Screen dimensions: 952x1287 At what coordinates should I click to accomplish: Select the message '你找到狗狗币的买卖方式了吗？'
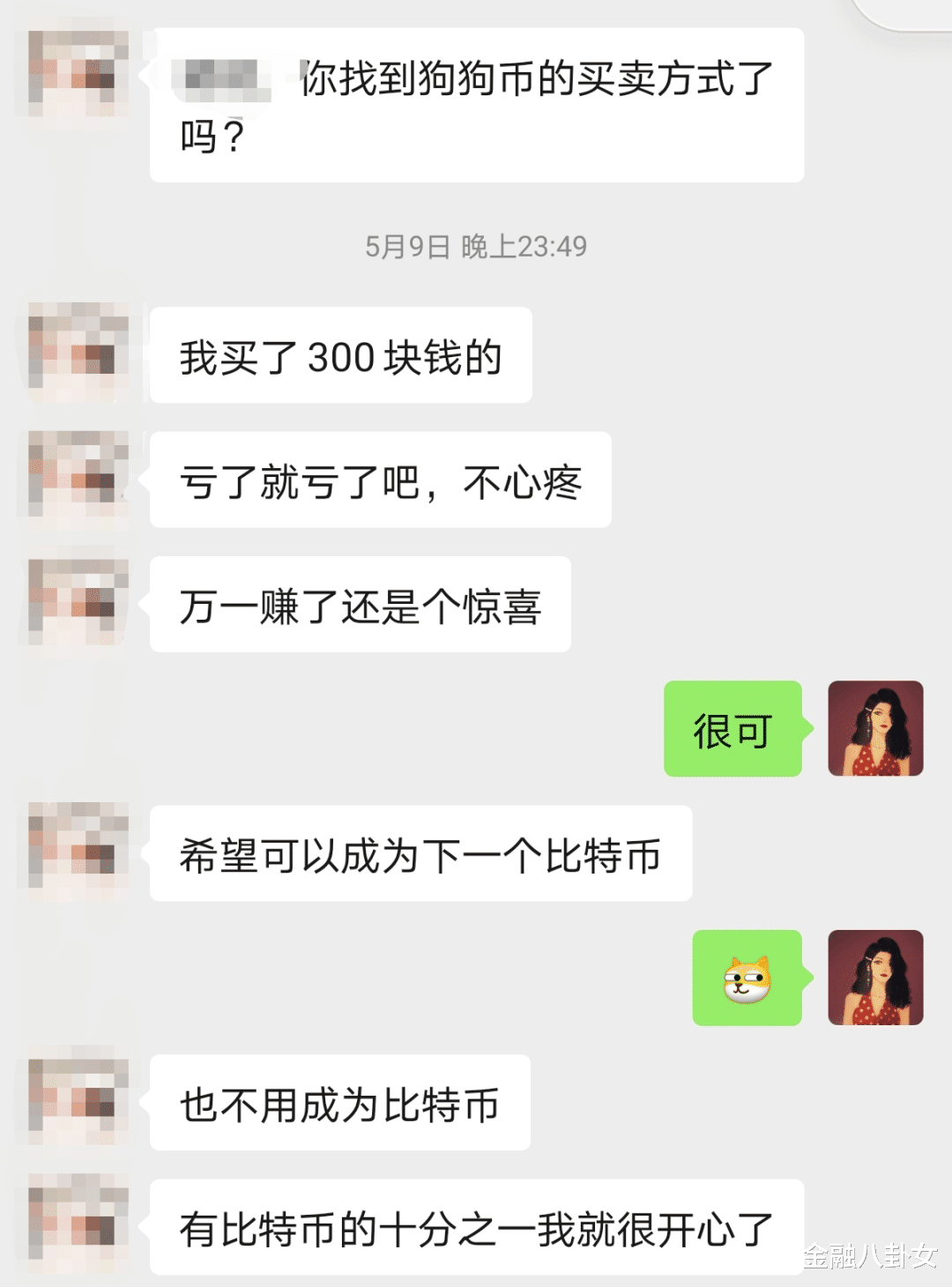[480, 106]
